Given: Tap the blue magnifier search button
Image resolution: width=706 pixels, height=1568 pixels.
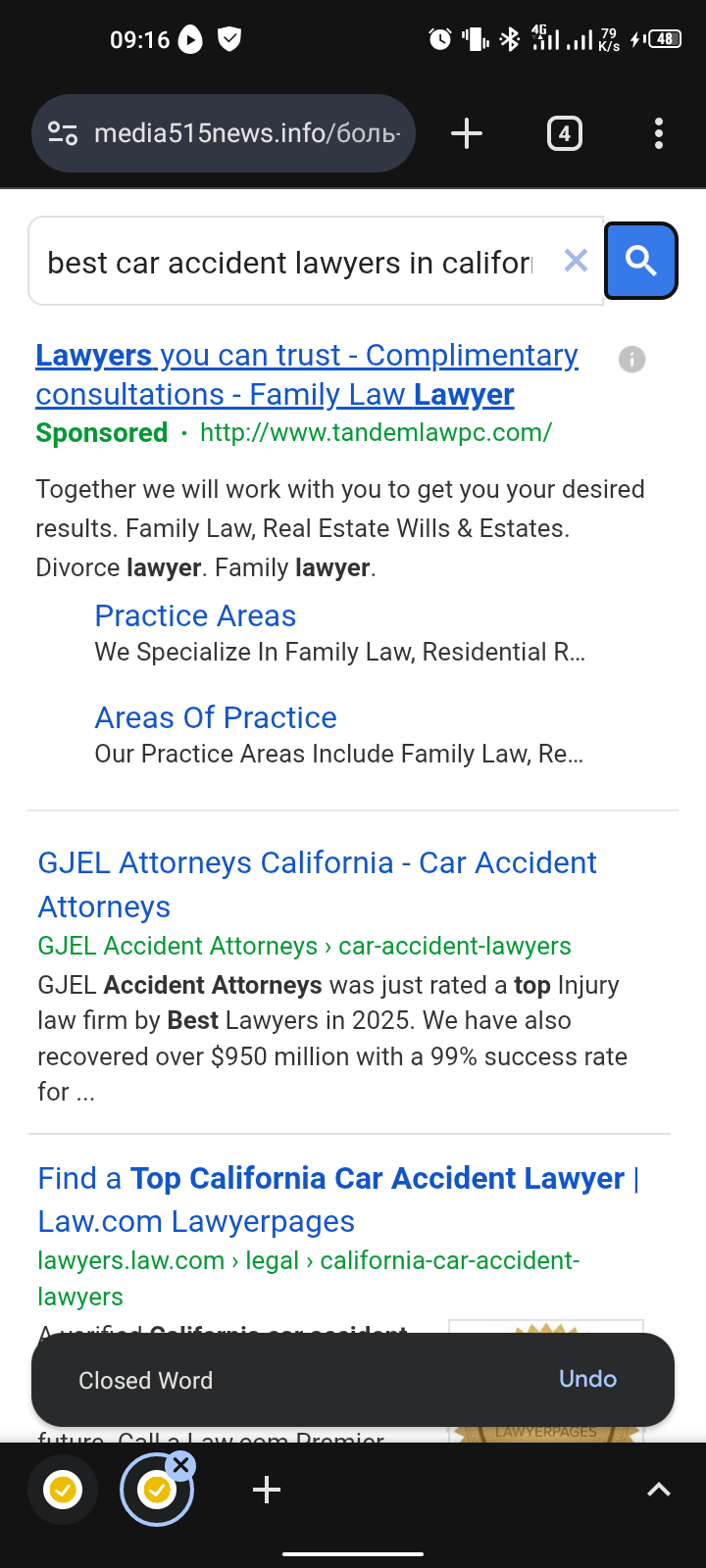Looking at the screenshot, I should [640, 261].
